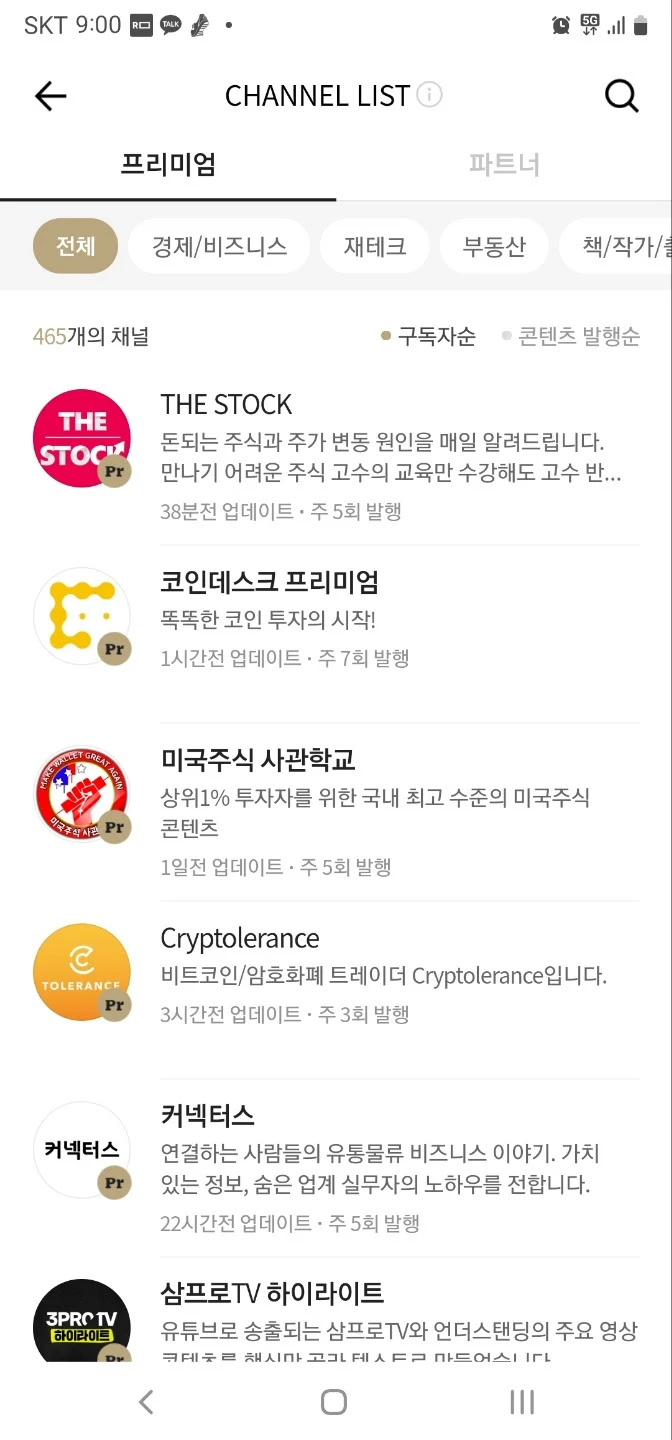Open recent apps from navigation bar

point(522,1402)
